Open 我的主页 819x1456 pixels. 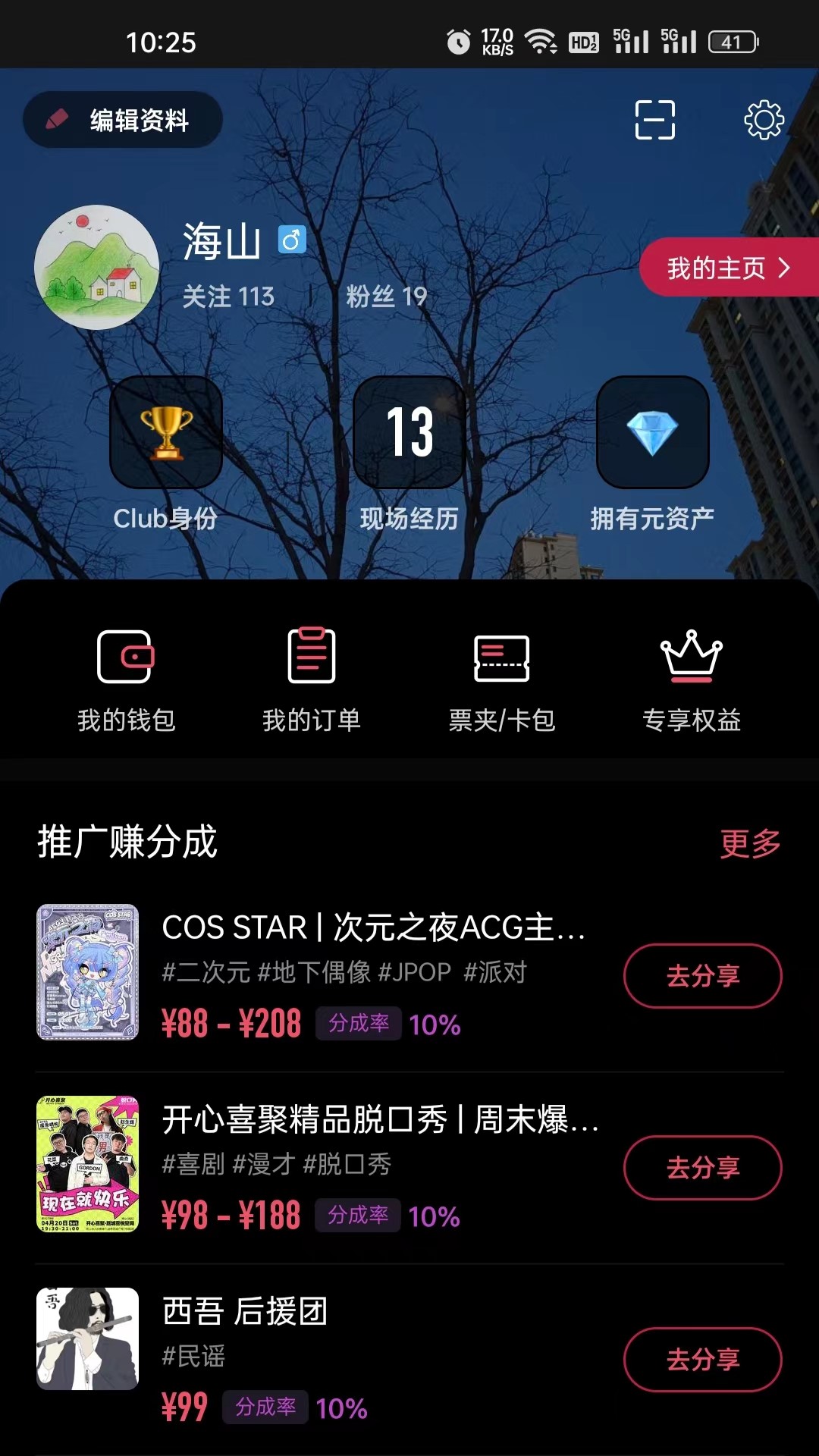[x=728, y=268]
